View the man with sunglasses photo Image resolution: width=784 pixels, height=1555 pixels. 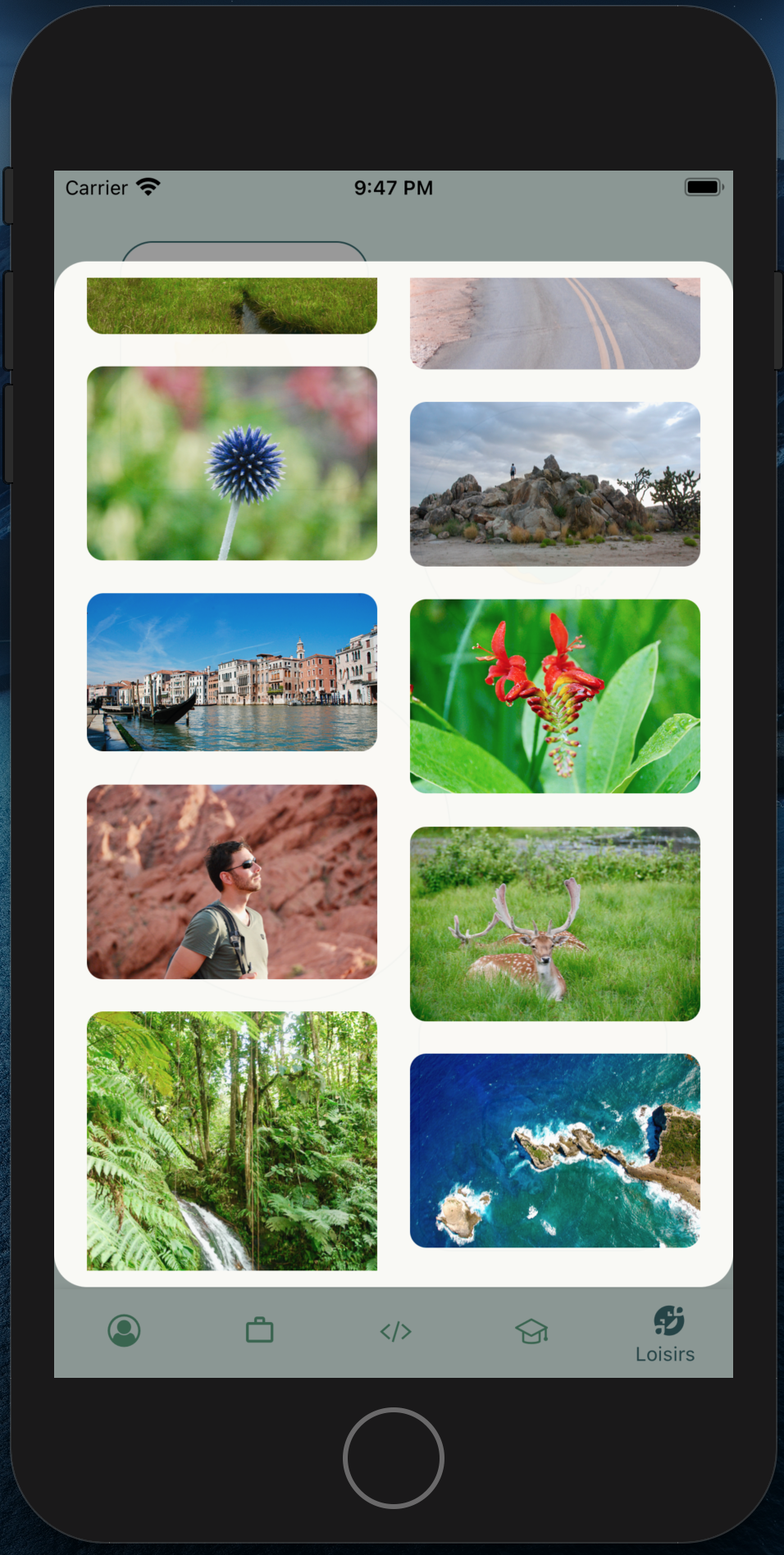tap(231, 882)
